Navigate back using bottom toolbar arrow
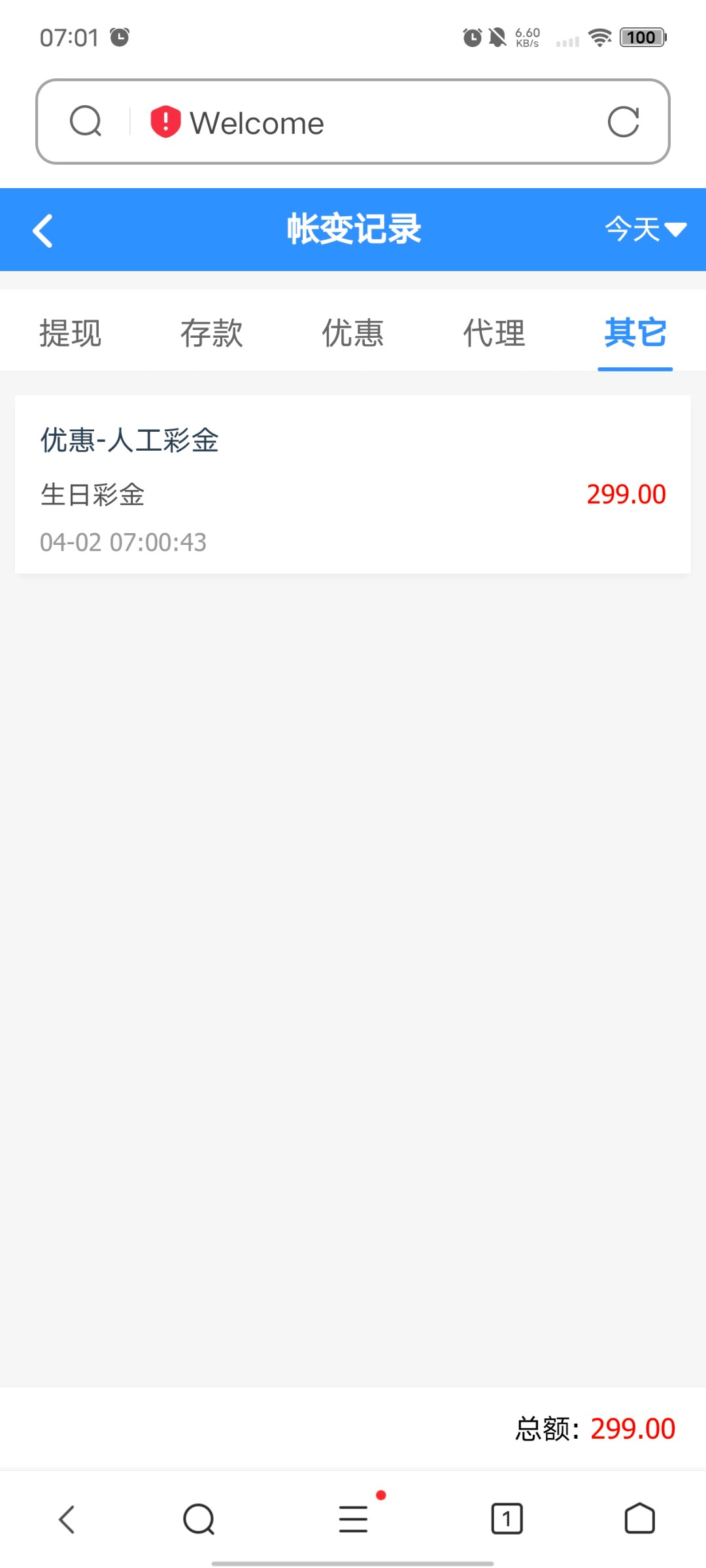706x1568 pixels. tap(67, 1518)
